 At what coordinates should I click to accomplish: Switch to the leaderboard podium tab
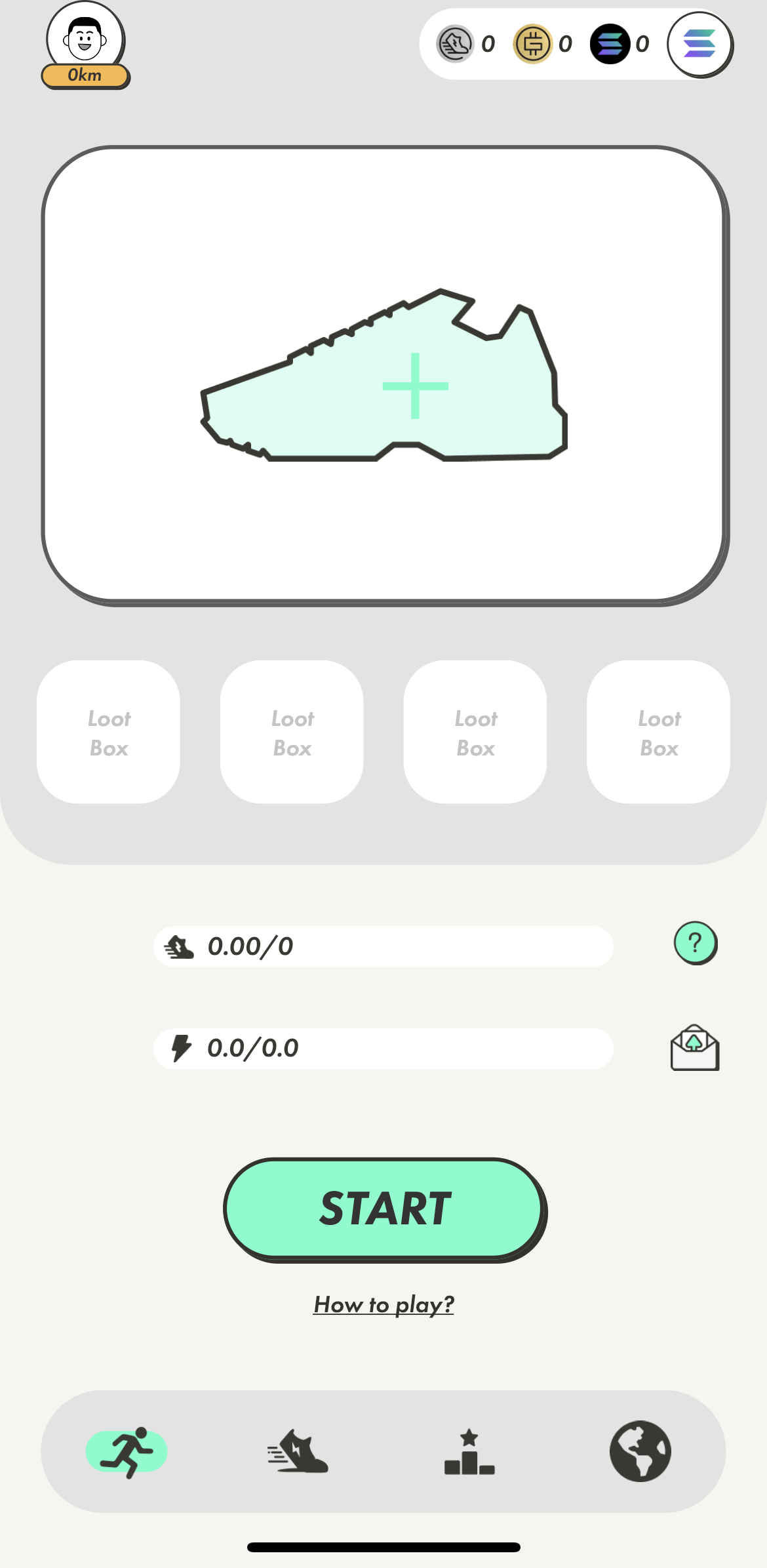pos(469,1451)
